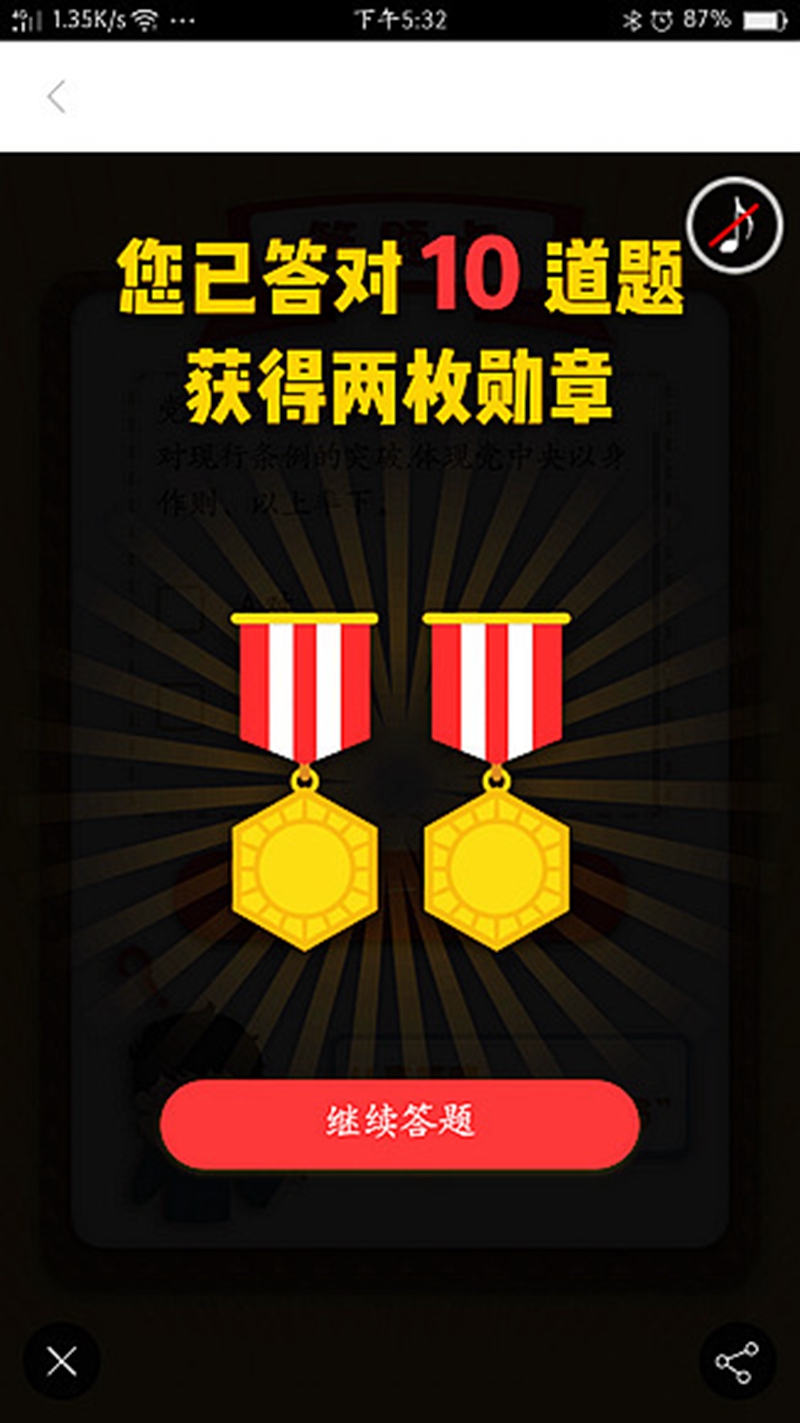The image size is (800, 1423).
Task: Tap the 继续答题 button
Action: (x=400, y=1123)
